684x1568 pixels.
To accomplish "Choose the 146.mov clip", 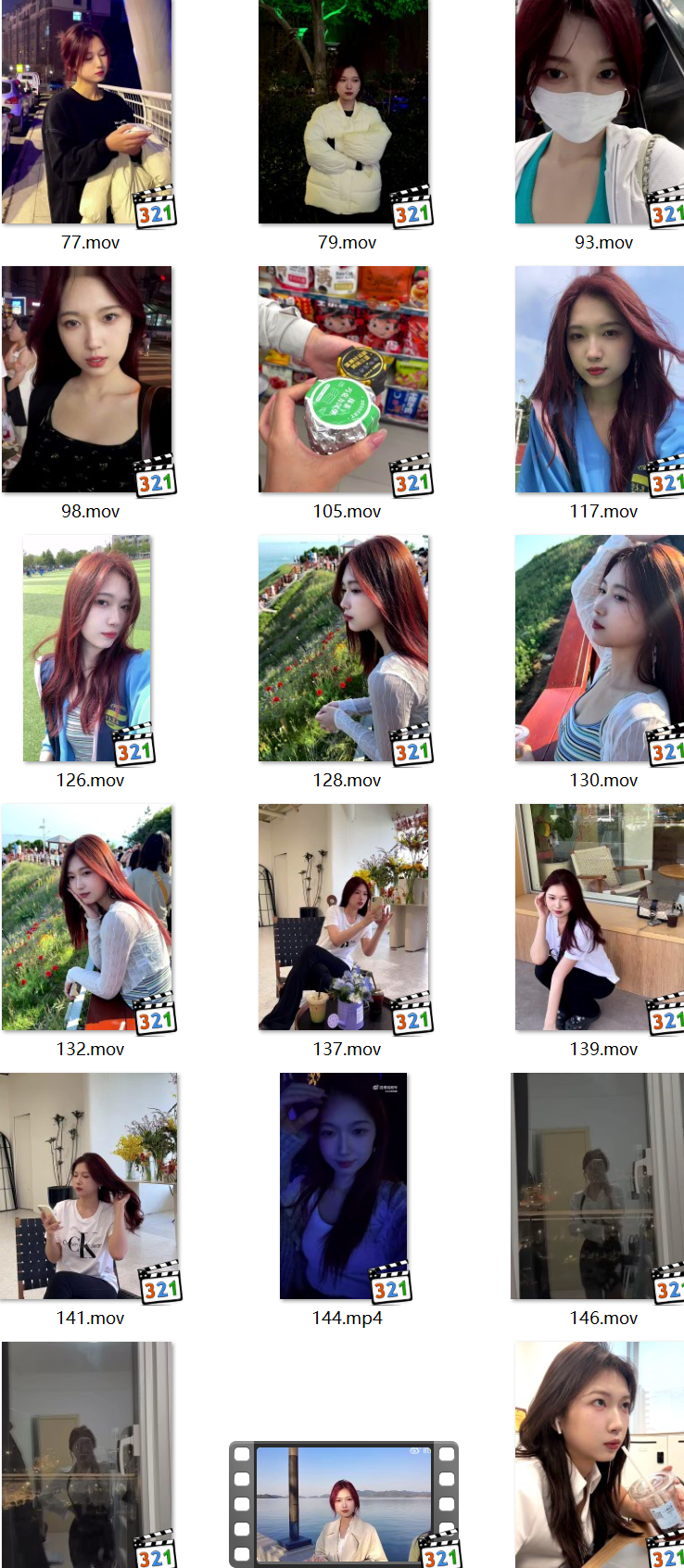I will (x=597, y=1186).
